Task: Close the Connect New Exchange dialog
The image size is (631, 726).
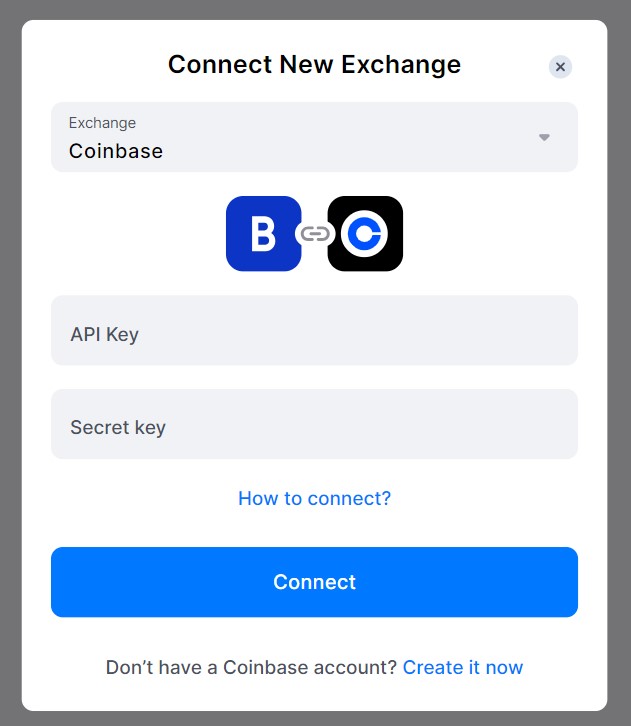Action: coord(560,67)
